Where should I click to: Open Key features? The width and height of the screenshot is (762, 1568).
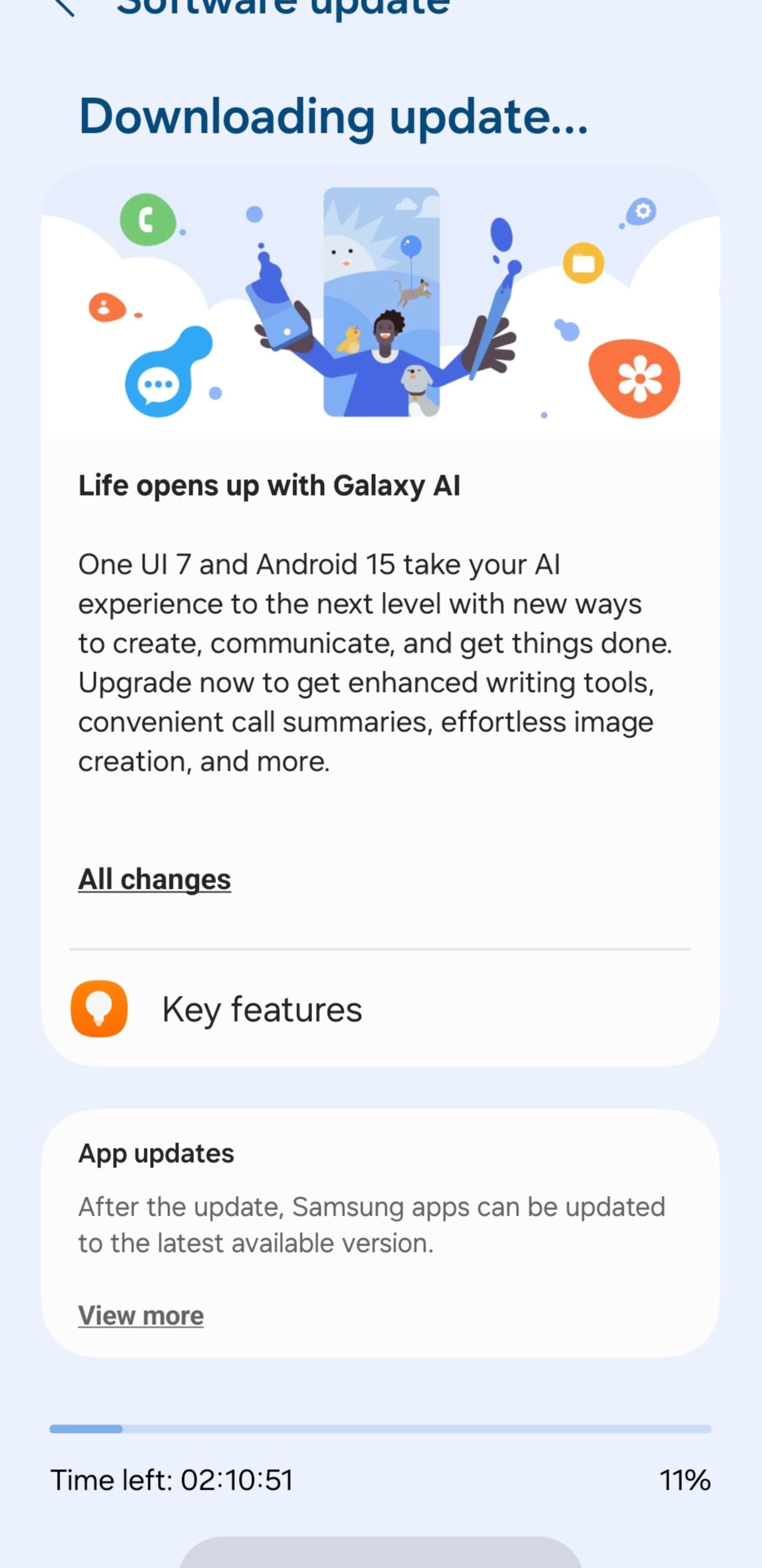262,1009
